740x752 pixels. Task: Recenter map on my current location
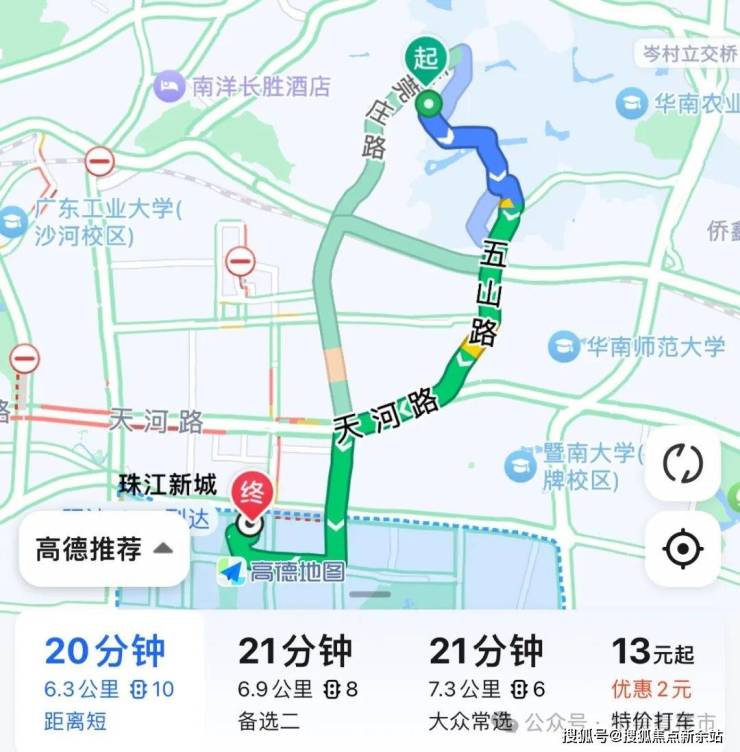682,549
